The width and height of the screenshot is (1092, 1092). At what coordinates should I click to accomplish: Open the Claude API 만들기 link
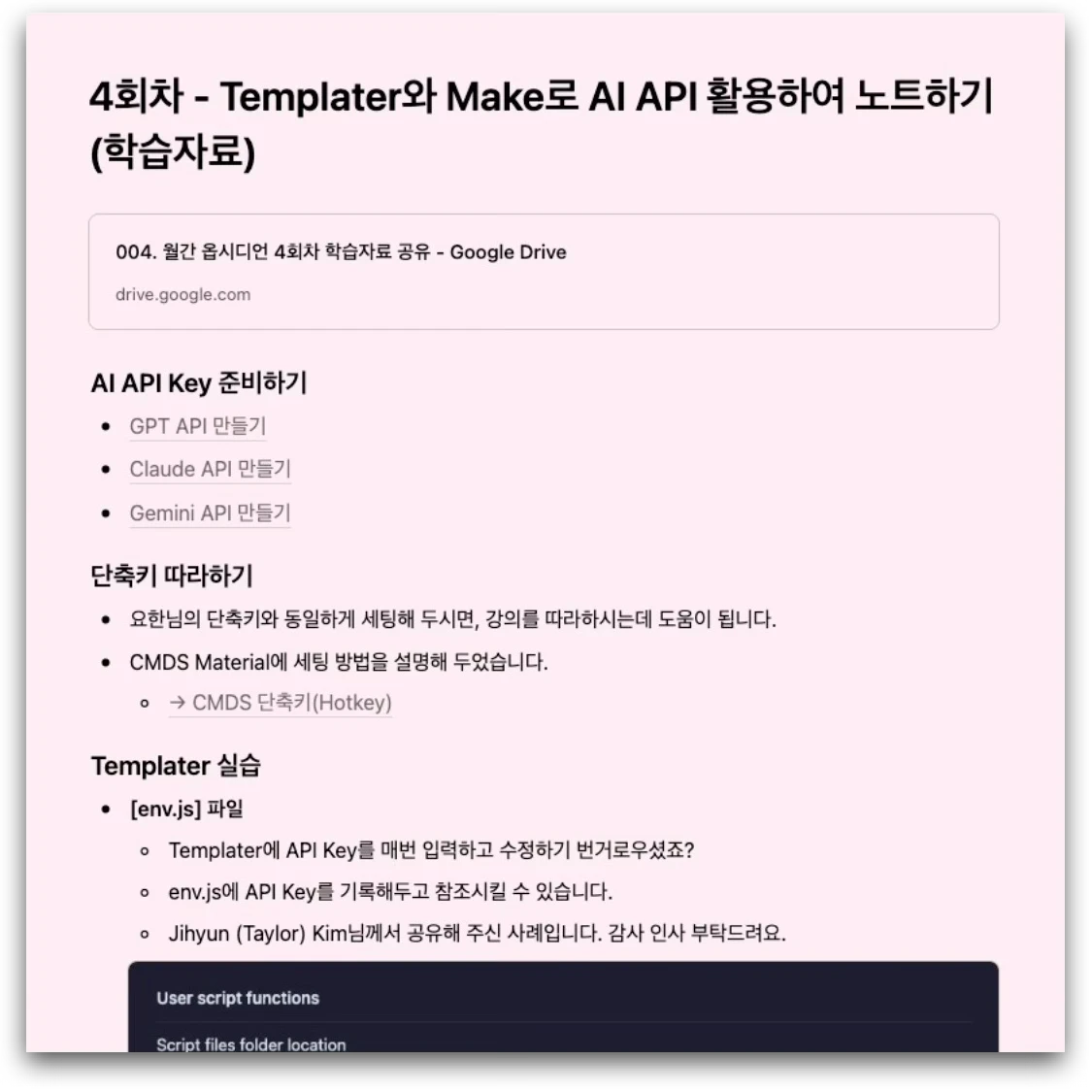click(x=210, y=469)
